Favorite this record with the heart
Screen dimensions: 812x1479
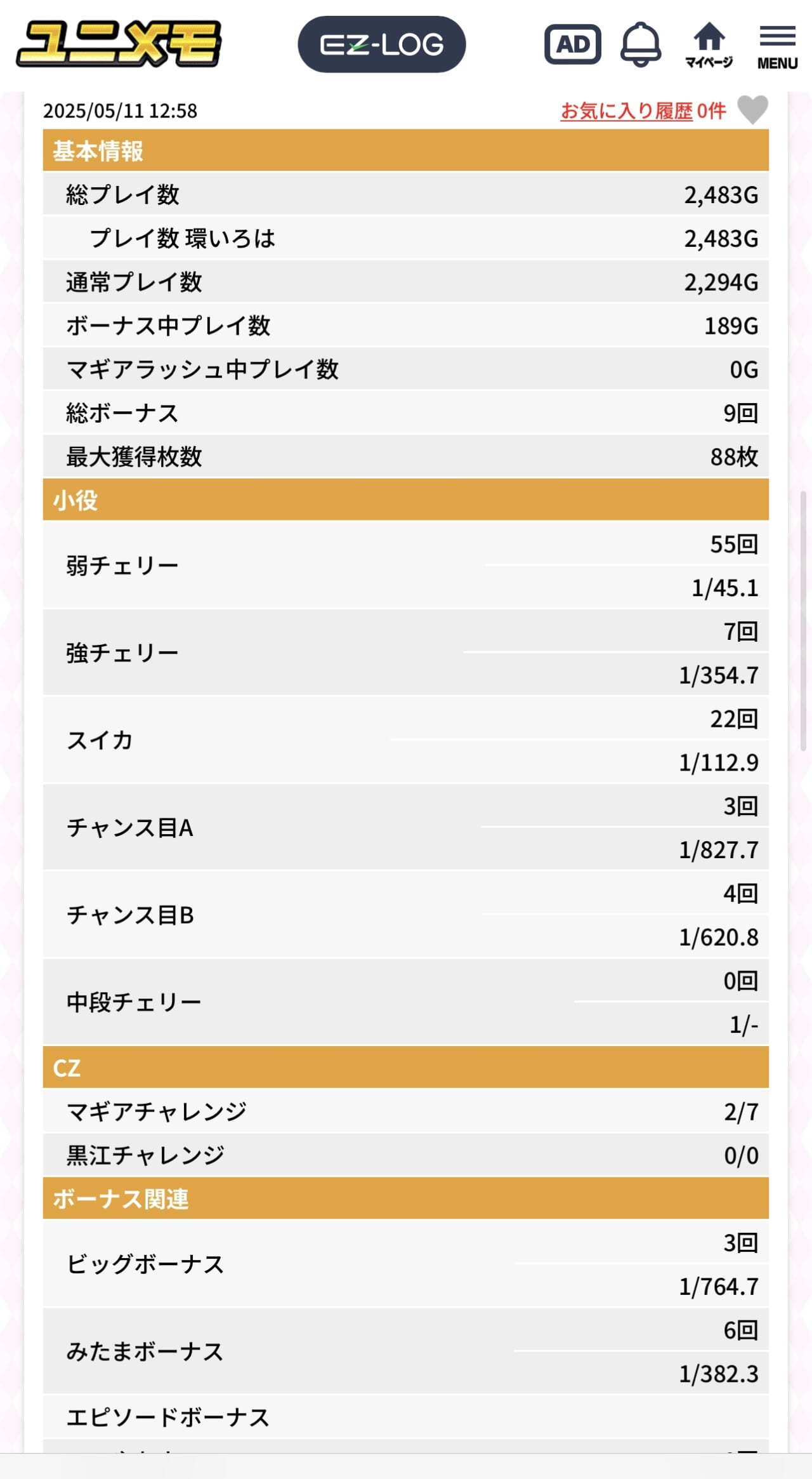tap(752, 110)
